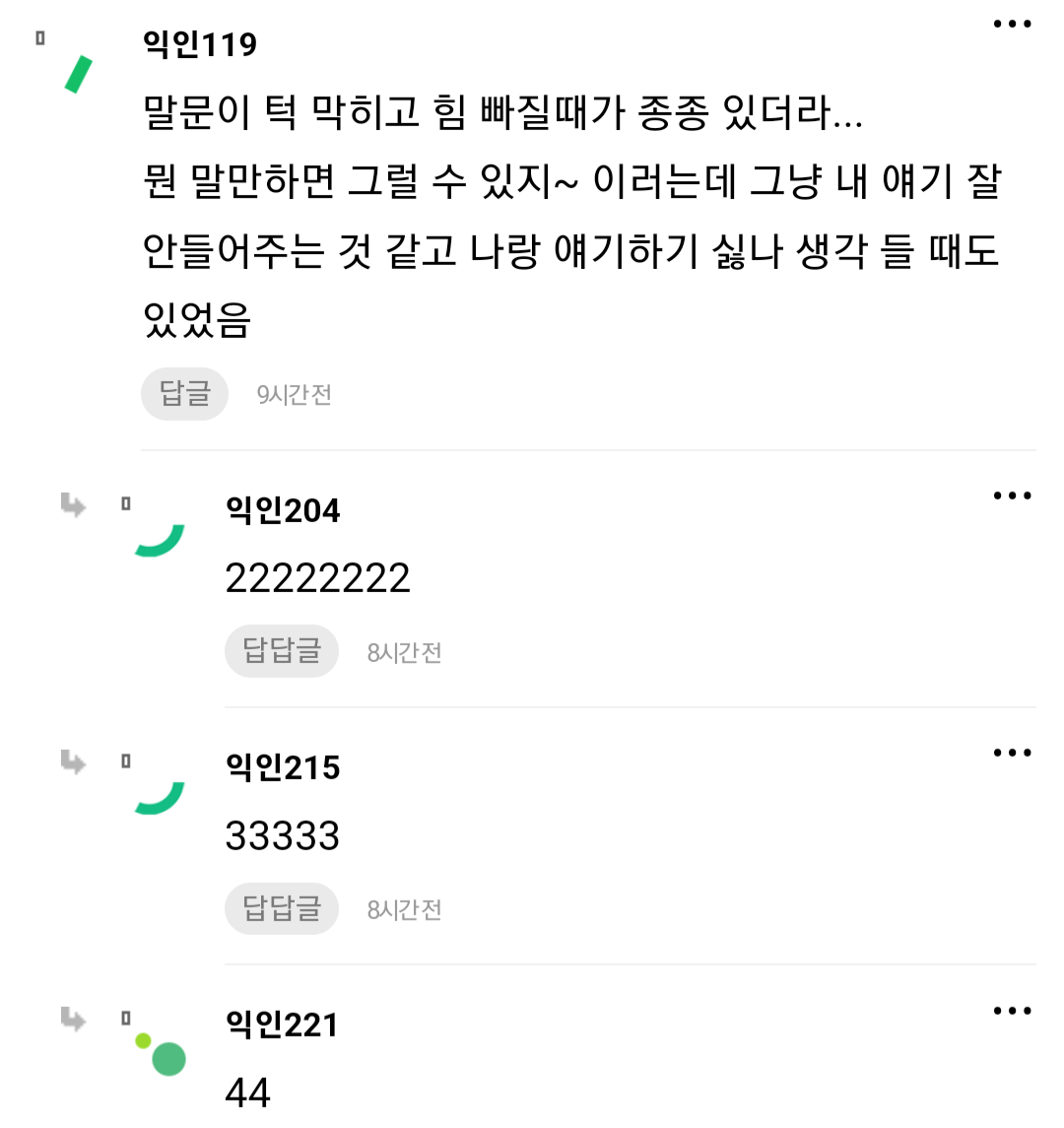
Task: Open the three-dot menu for 익인215
Action: point(1012,753)
